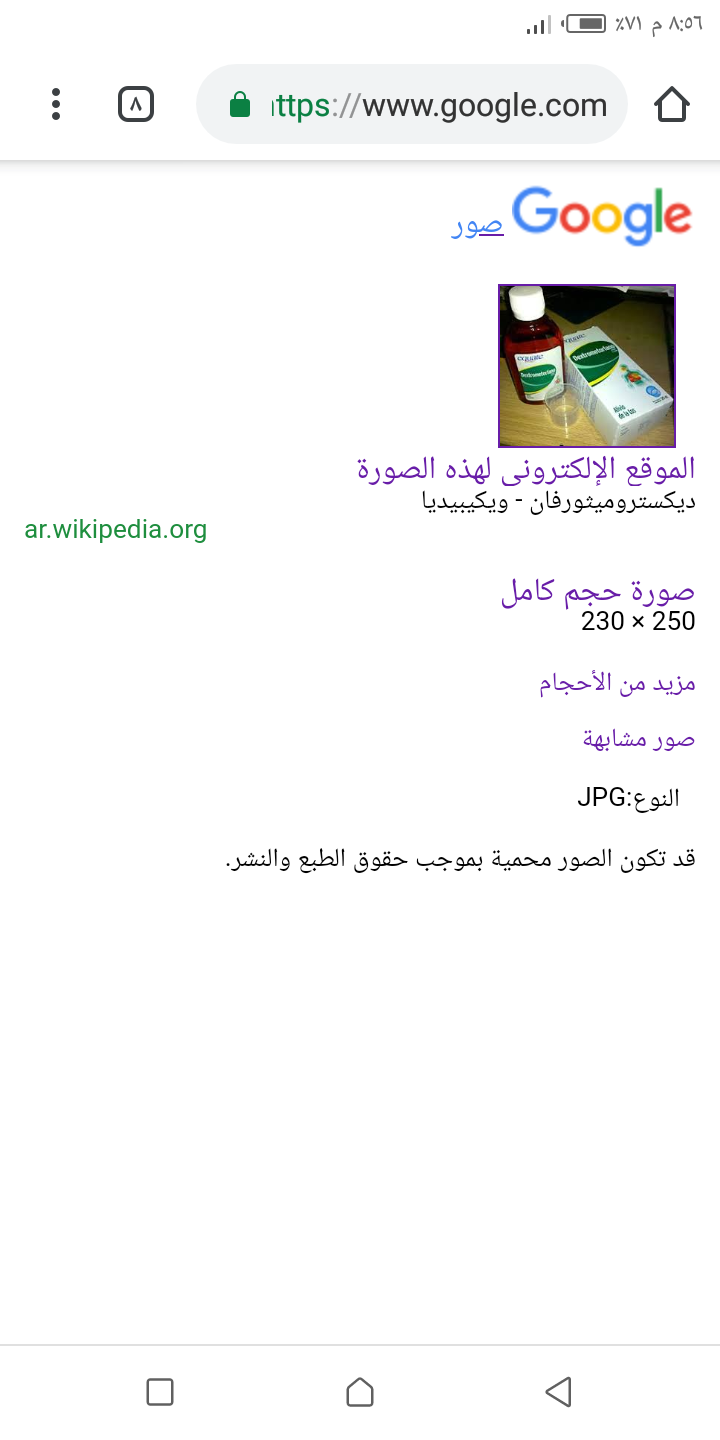The height and width of the screenshot is (1440, 720).
Task: Open the cough syrup image thumbnail
Action: coord(587,365)
